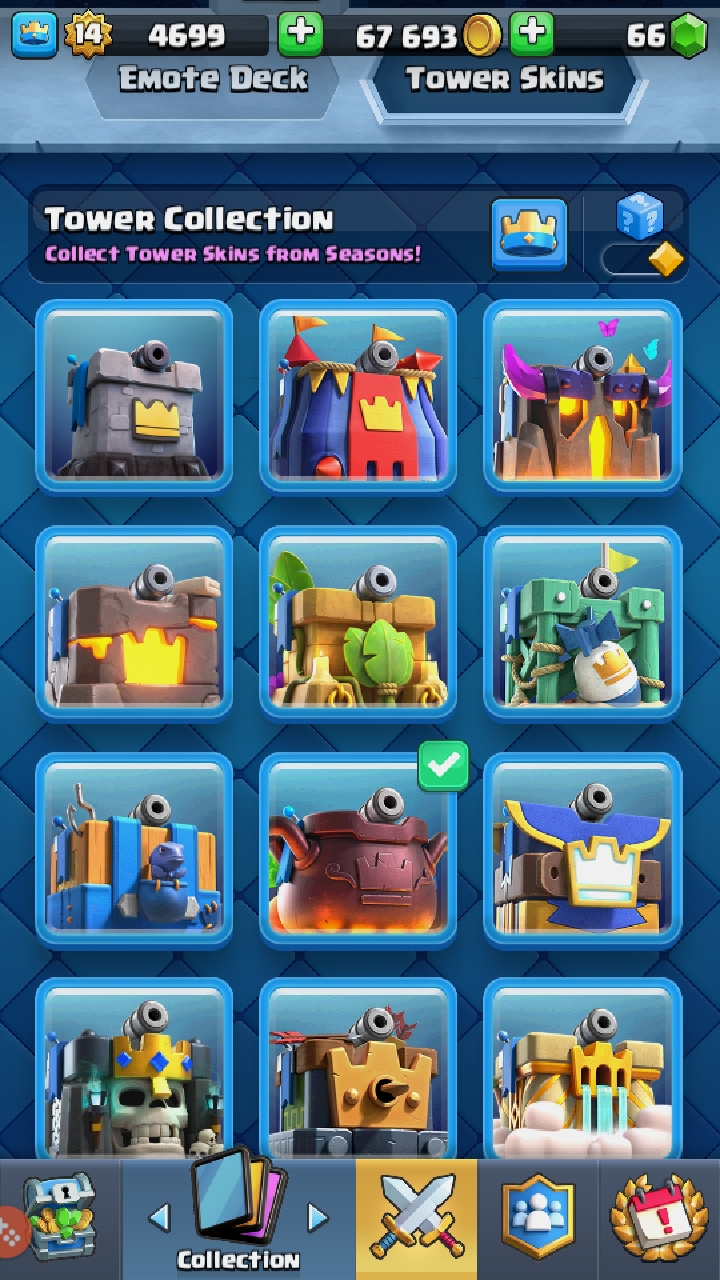Tap the blue crown button in Tower Collection
This screenshot has height=1280, width=720.
(x=529, y=235)
